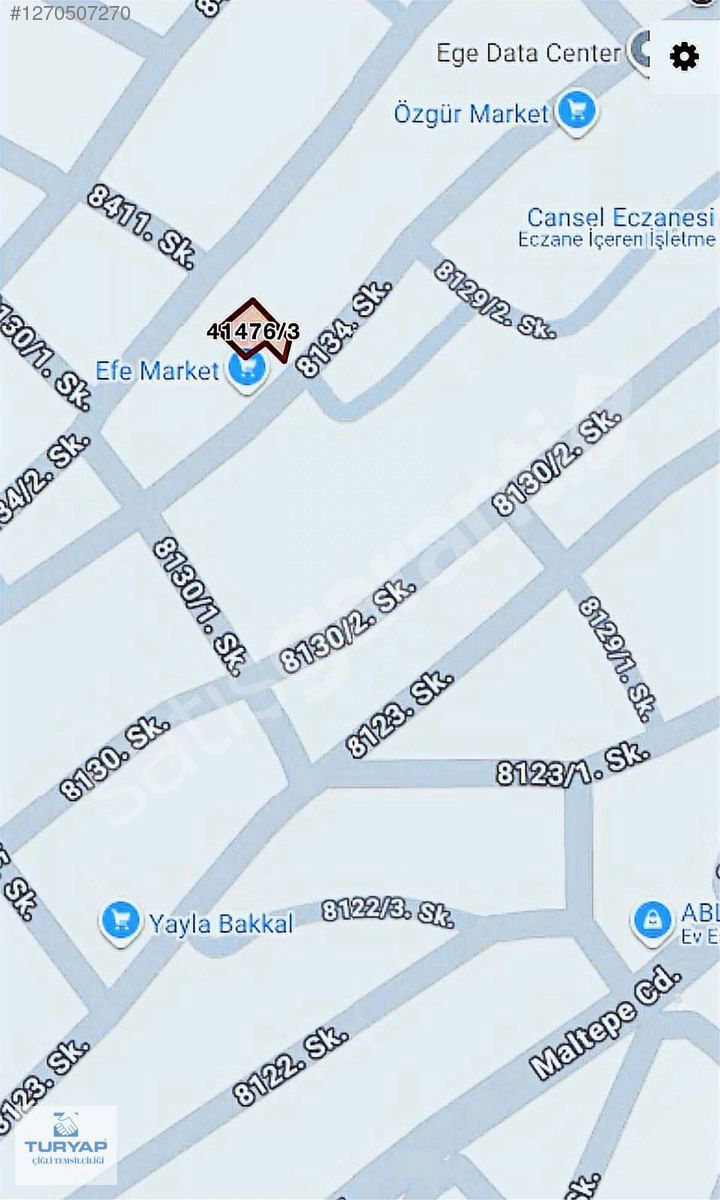Tap the Özgür Market shop pin

click(577, 111)
